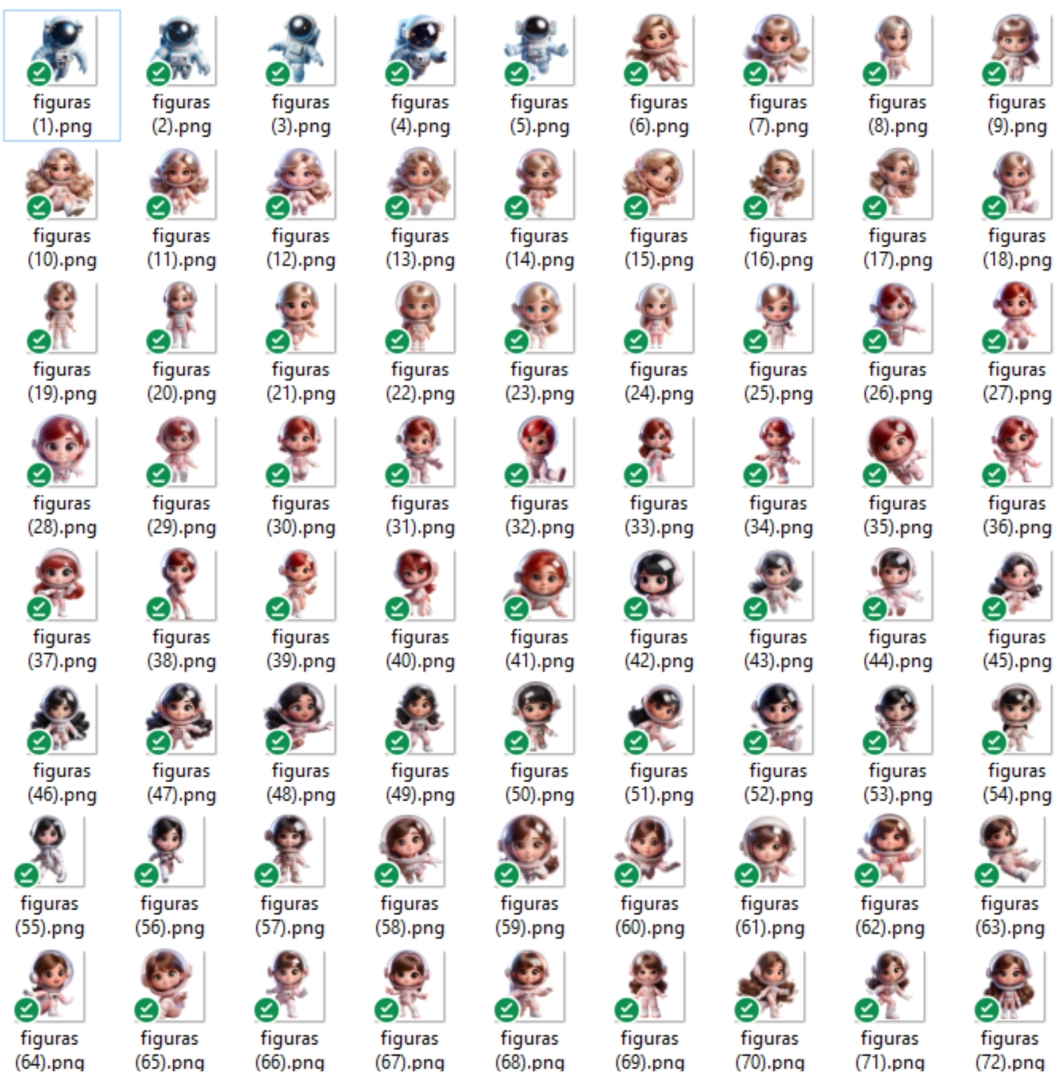Screen dimensions: 1058x1072
Task: Open figuras (33).png file
Action: [659, 450]
